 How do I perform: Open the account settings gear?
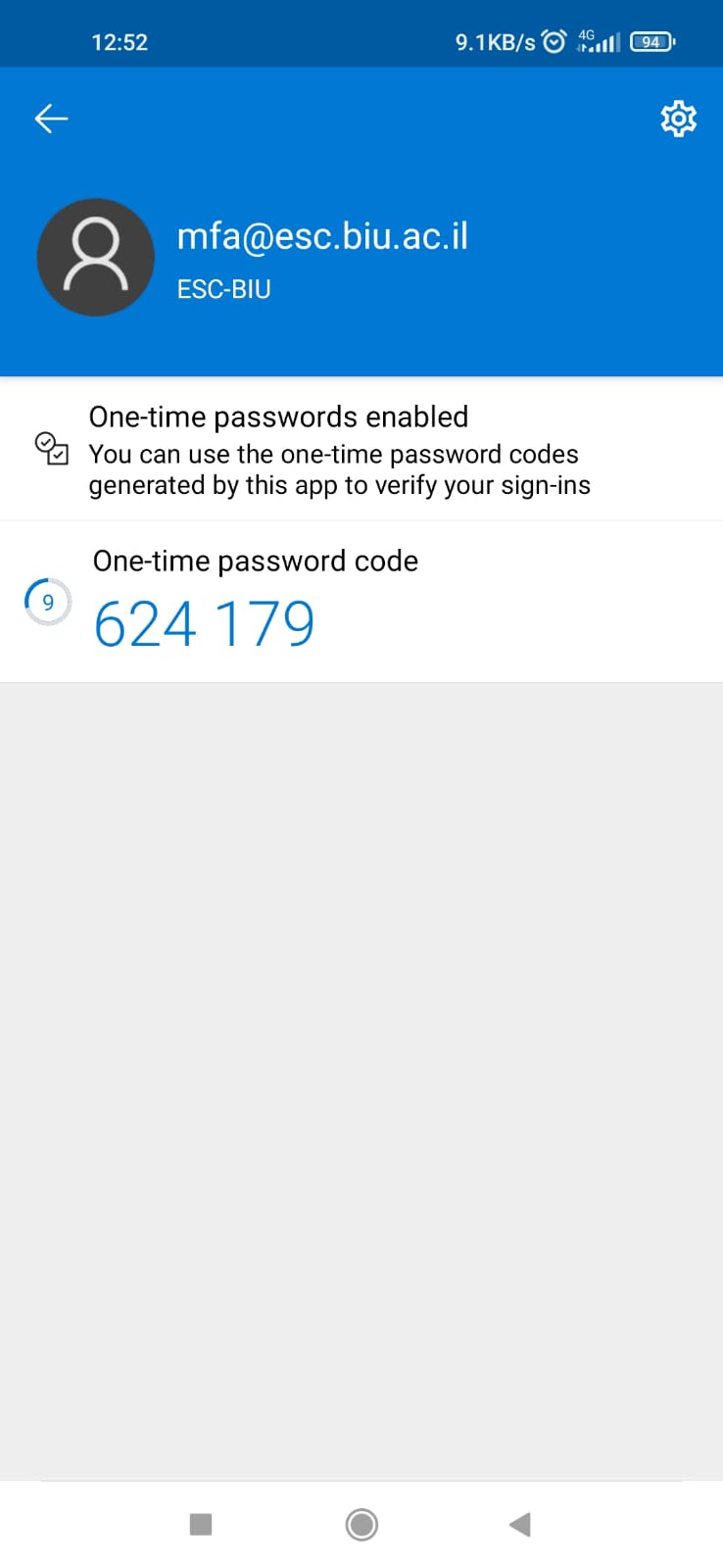[x=678, y=119]
